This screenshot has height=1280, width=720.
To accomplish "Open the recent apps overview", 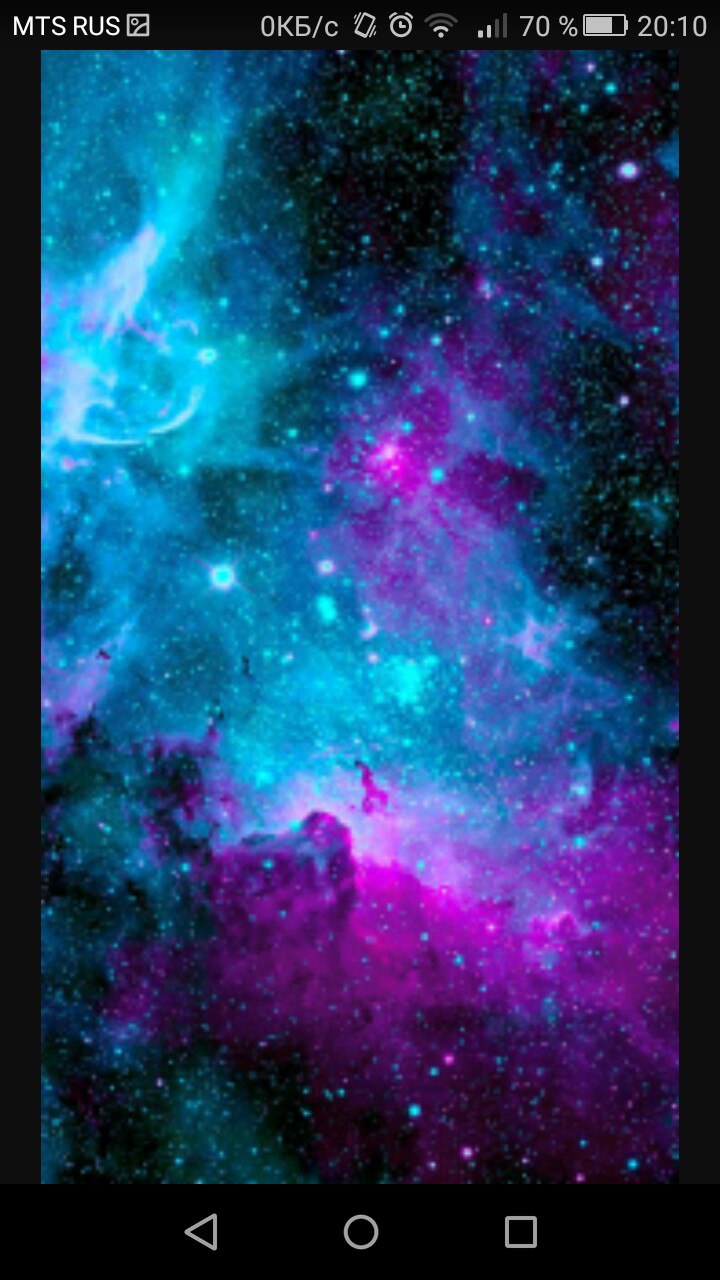I will pos(521,1232).
